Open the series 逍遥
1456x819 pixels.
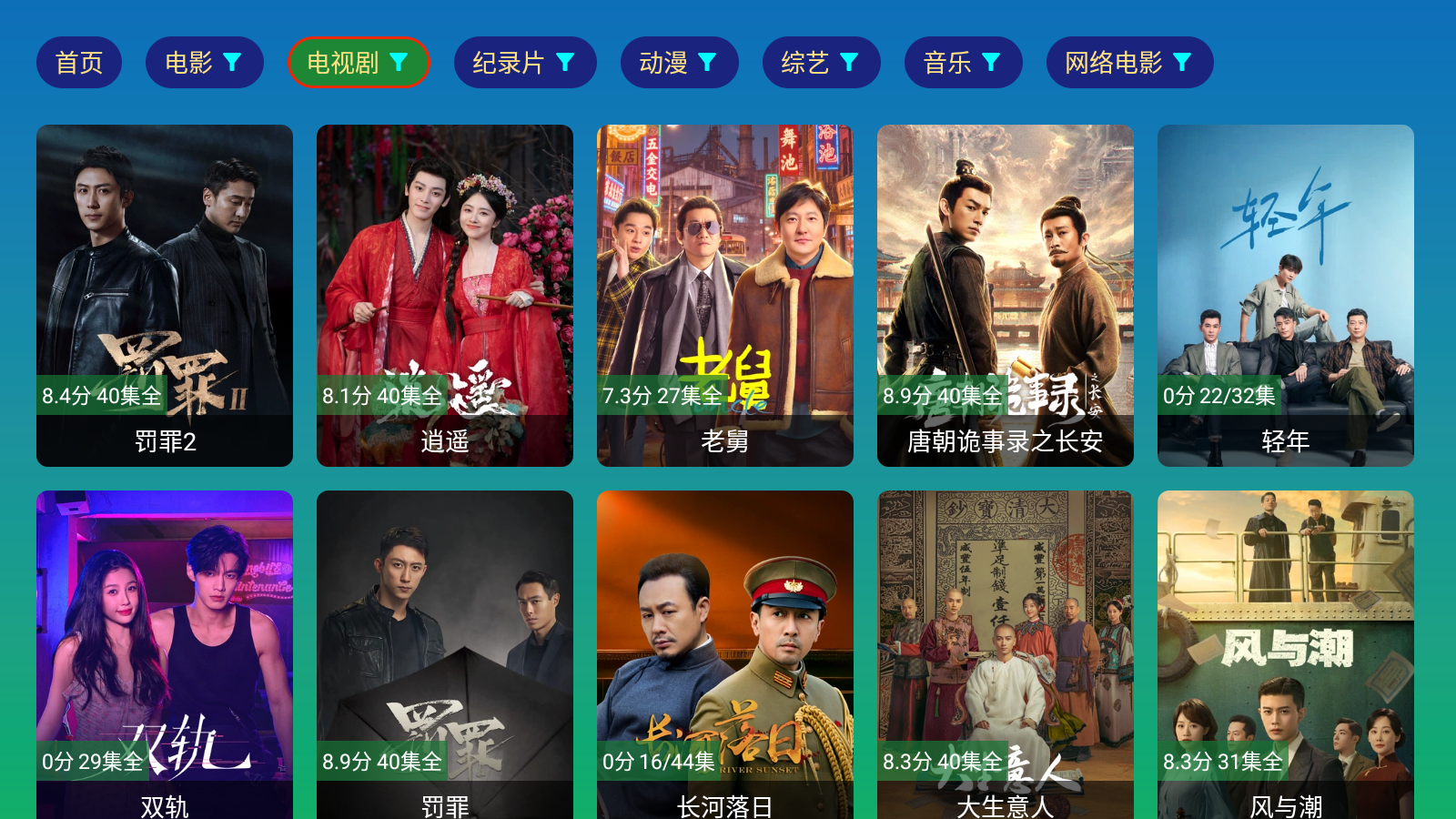pos(445,296)
